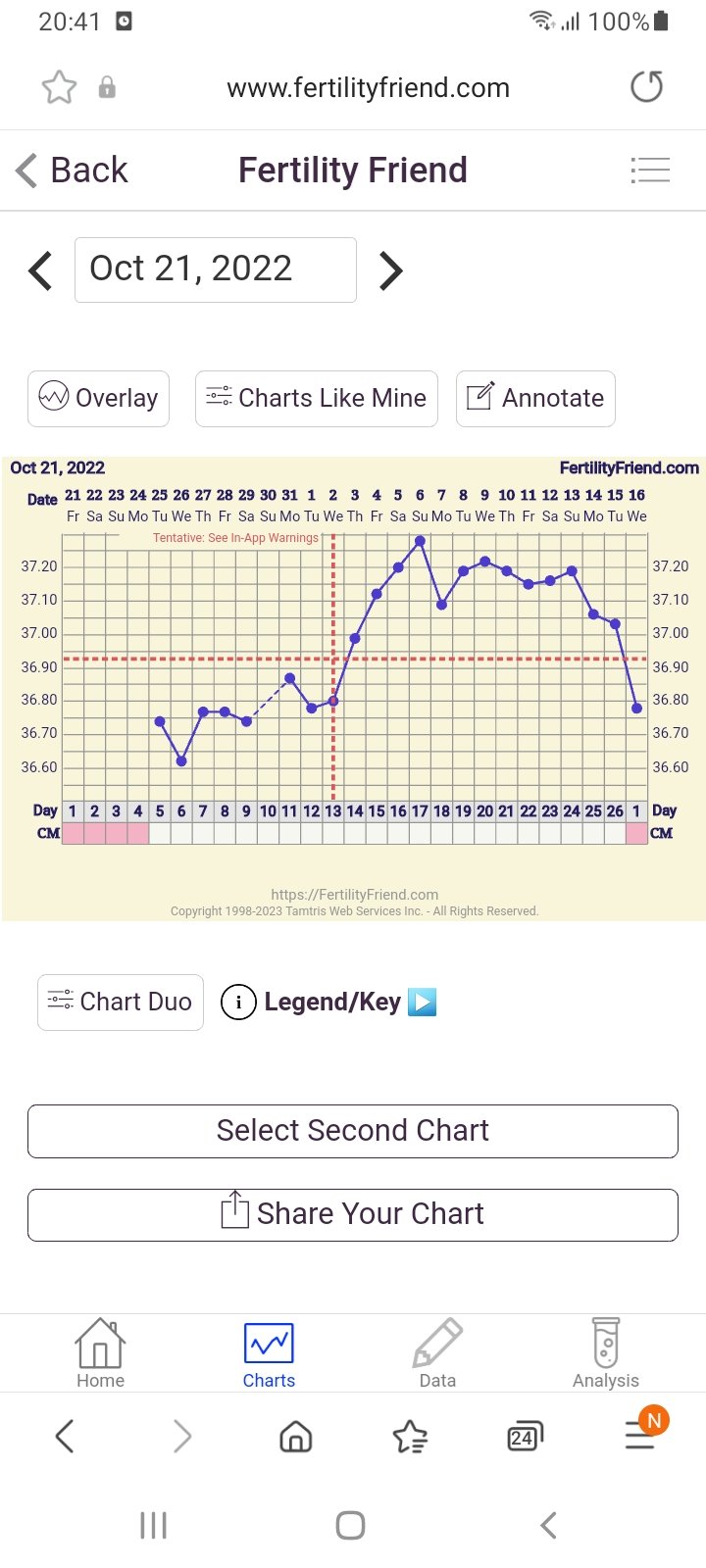Show the Legend/Key

(x=329, y=1002)
